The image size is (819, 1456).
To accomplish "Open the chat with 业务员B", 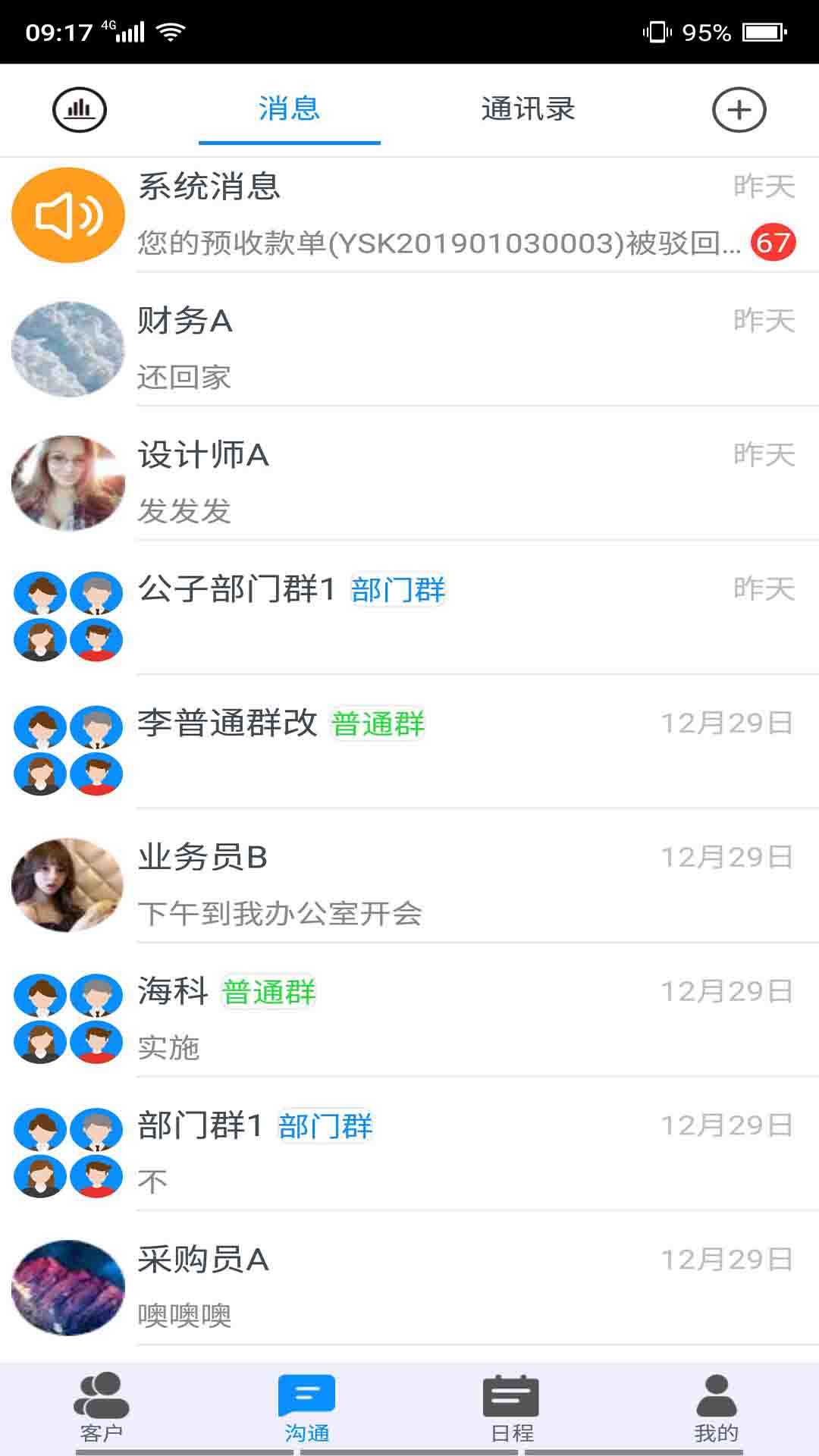I will [x=409, y=884].
